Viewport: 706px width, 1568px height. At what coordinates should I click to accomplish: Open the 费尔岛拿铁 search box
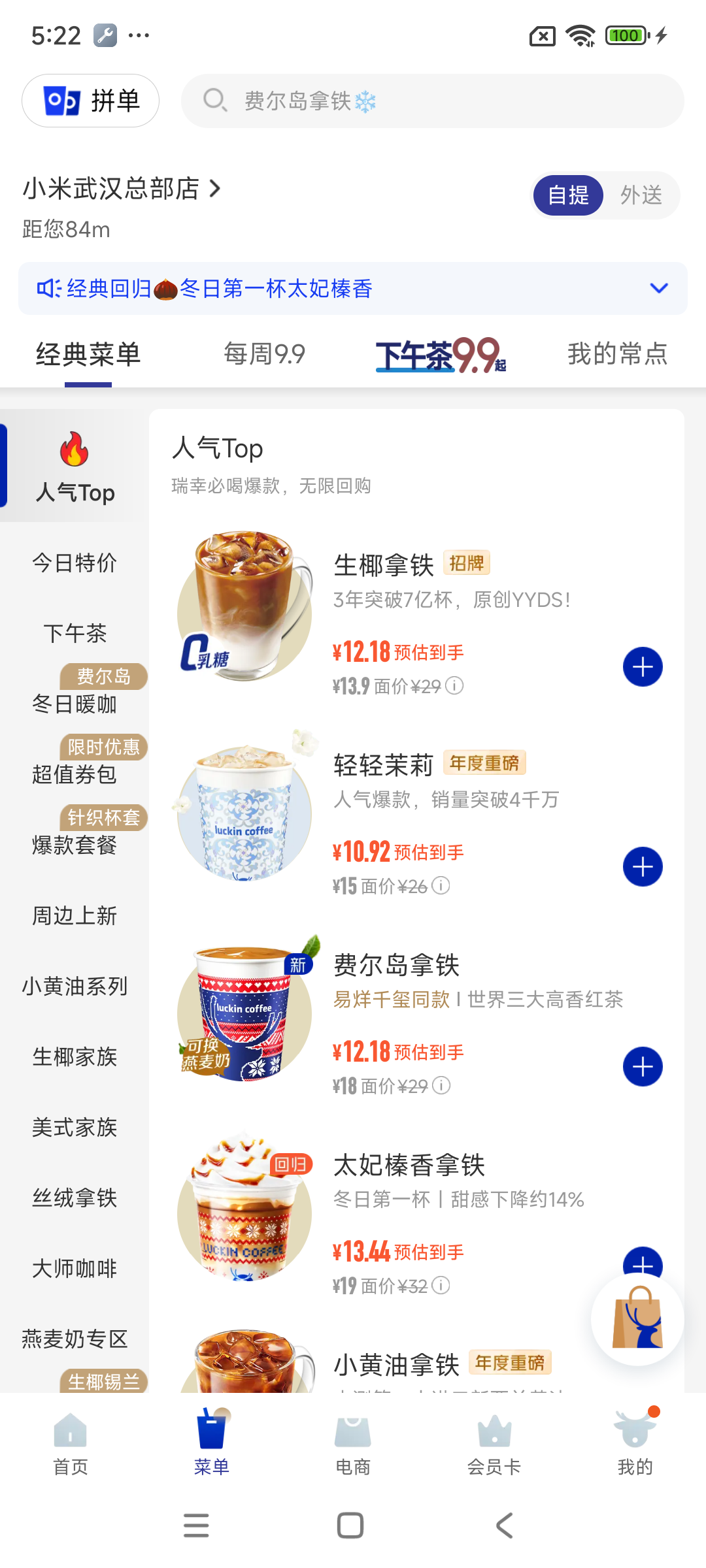[x=432, y=101]
